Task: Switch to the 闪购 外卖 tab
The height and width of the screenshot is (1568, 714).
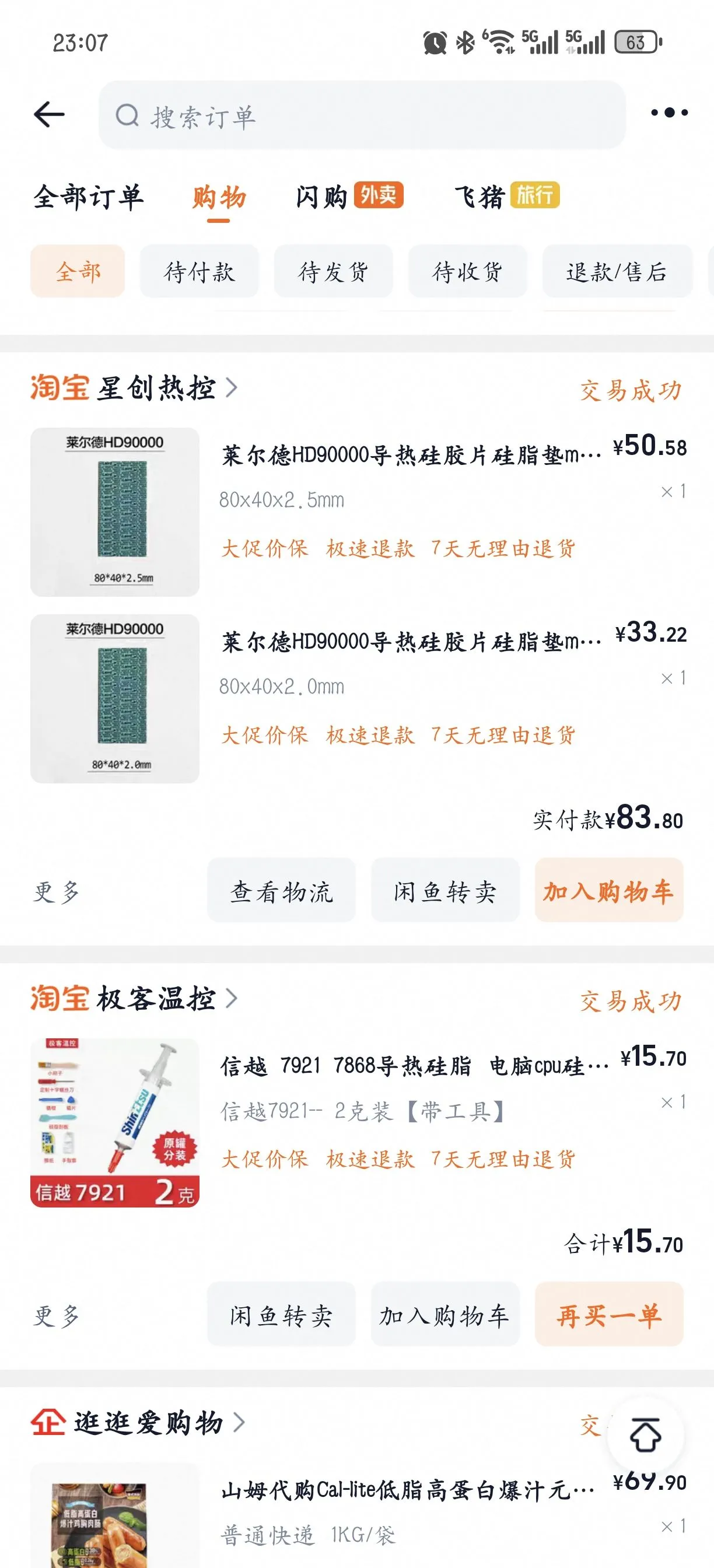Action: pos(348,197)
